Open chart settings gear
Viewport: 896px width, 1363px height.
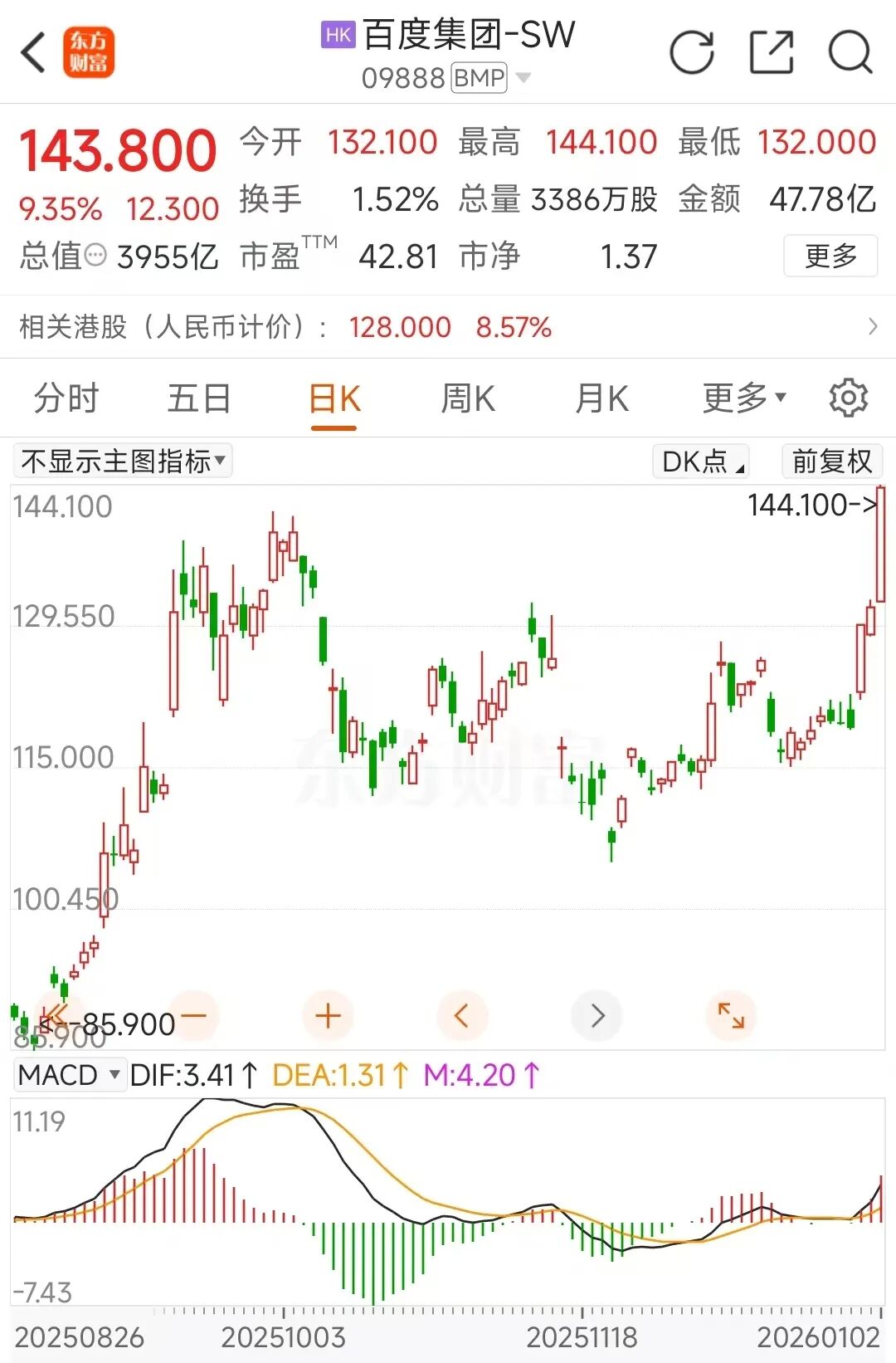tap(848, 398)
